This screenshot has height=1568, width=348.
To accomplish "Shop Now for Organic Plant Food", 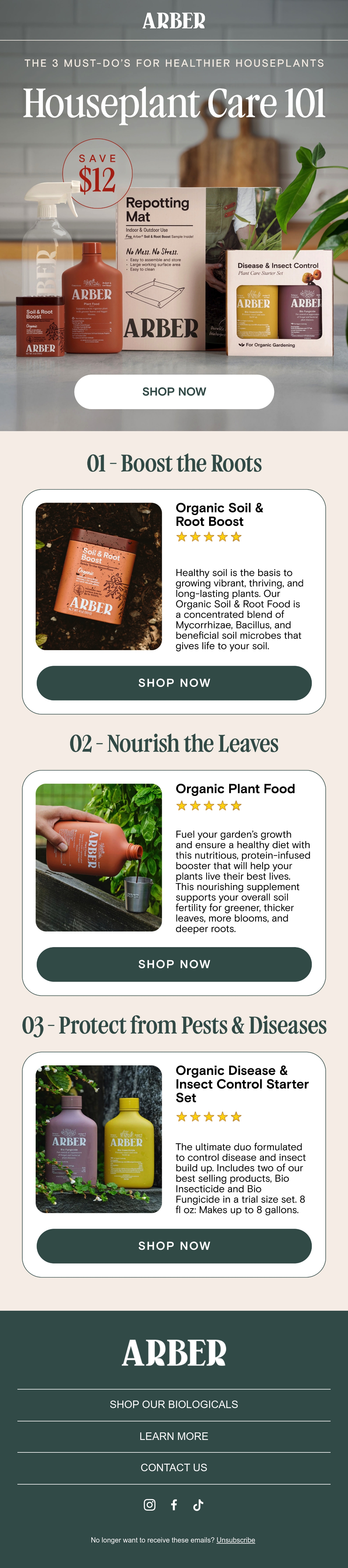I will (x=174, y=964).
